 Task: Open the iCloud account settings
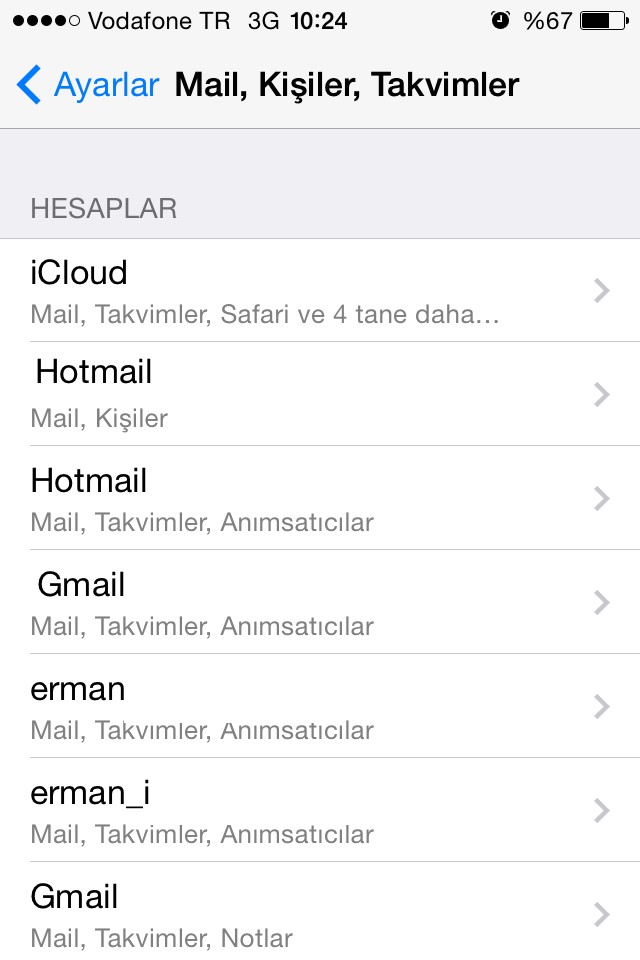click(x=320, y=290)
